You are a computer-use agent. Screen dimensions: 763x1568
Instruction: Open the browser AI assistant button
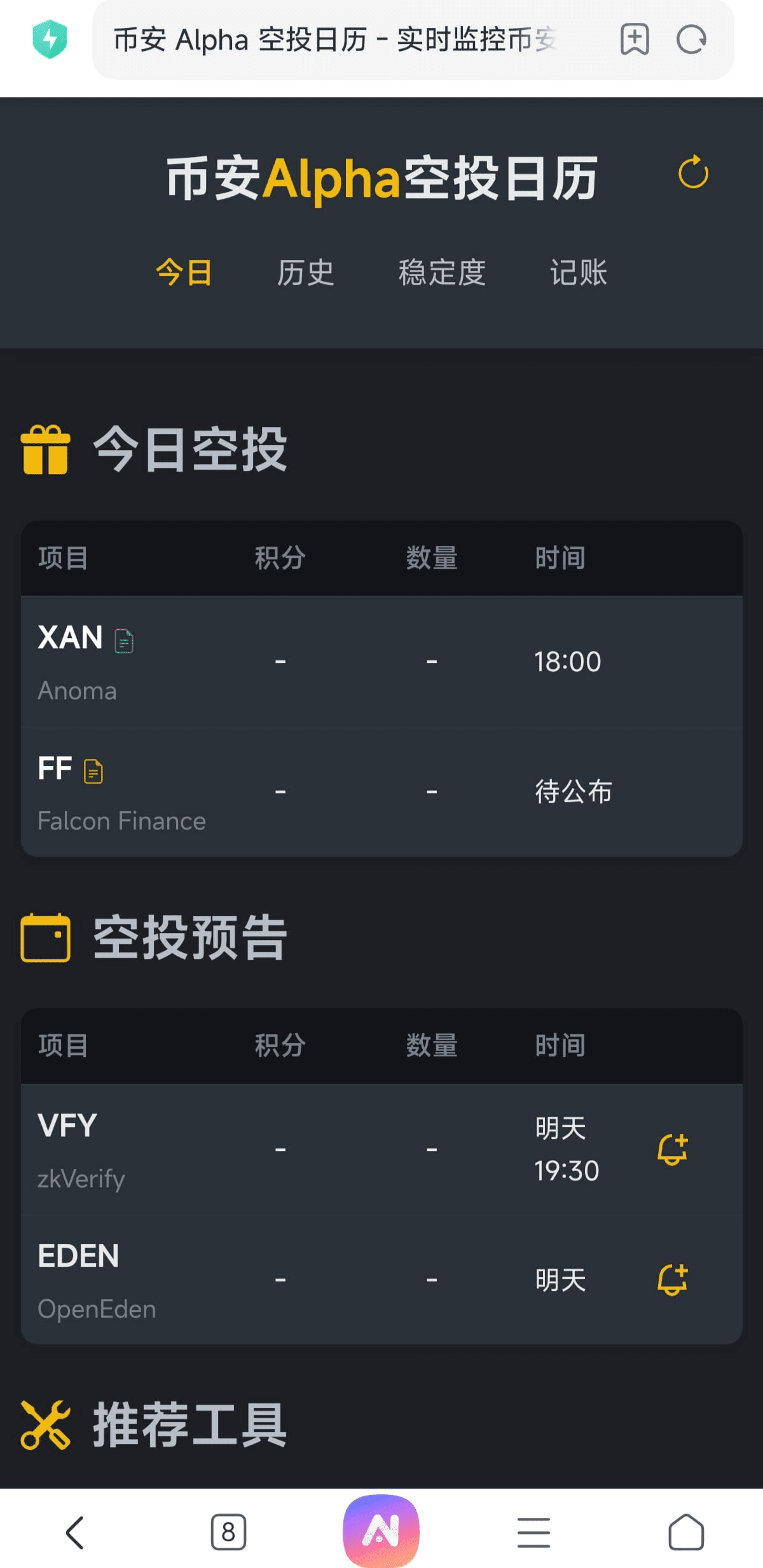(x=381, y=1531)
